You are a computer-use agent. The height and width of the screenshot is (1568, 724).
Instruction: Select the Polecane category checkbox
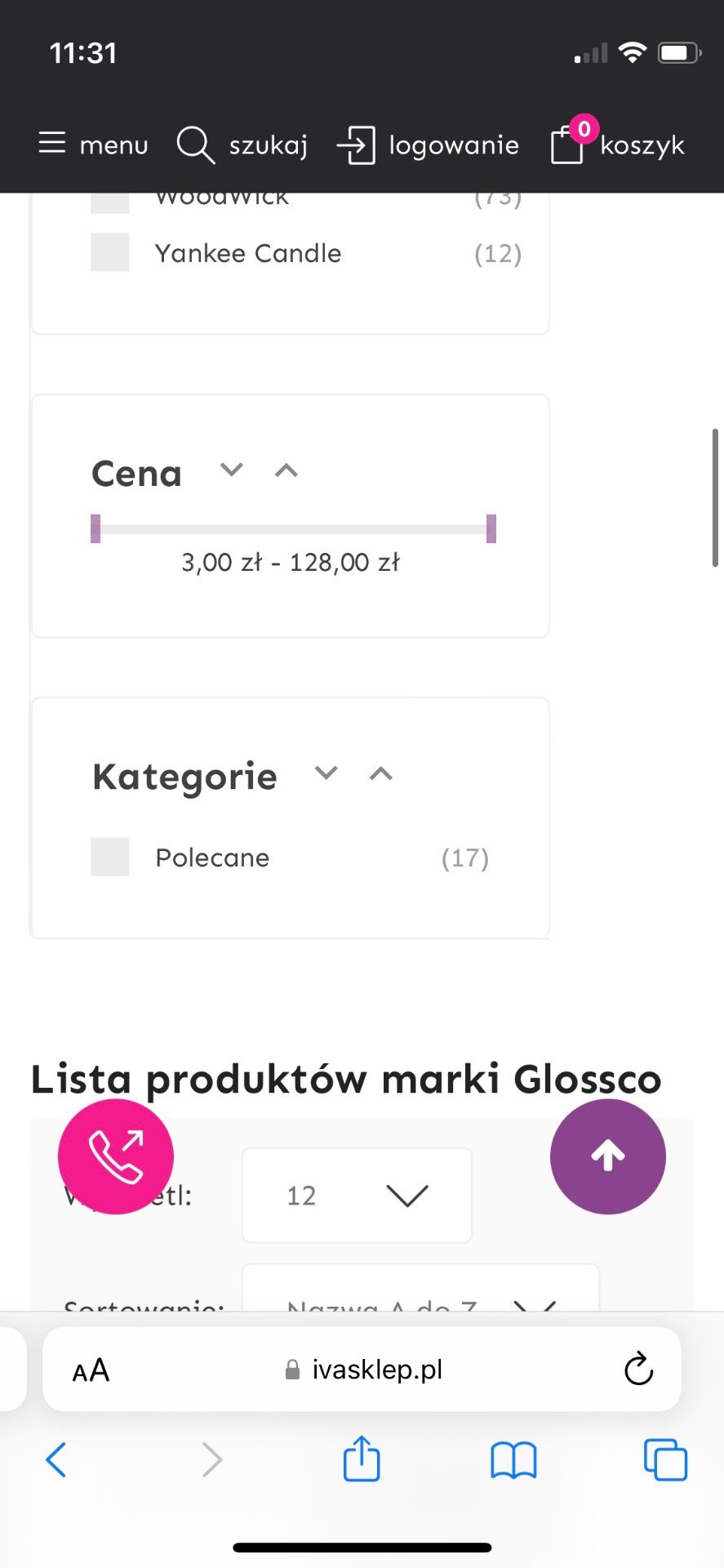point(110,857)
